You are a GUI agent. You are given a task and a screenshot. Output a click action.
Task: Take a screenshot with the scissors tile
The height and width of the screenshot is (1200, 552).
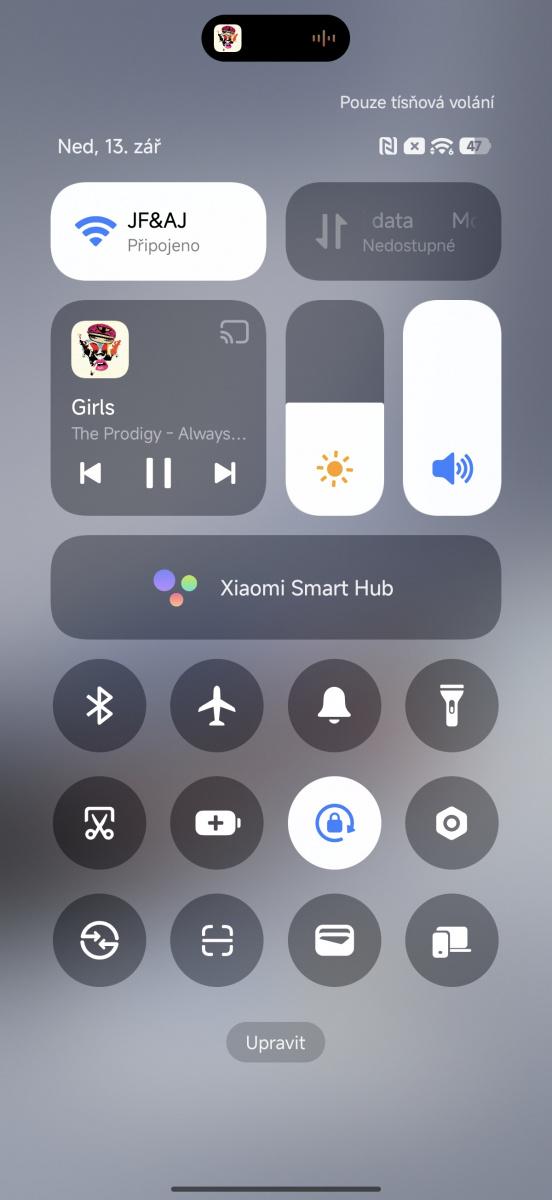pyautogui.click(x=99, y=823)
